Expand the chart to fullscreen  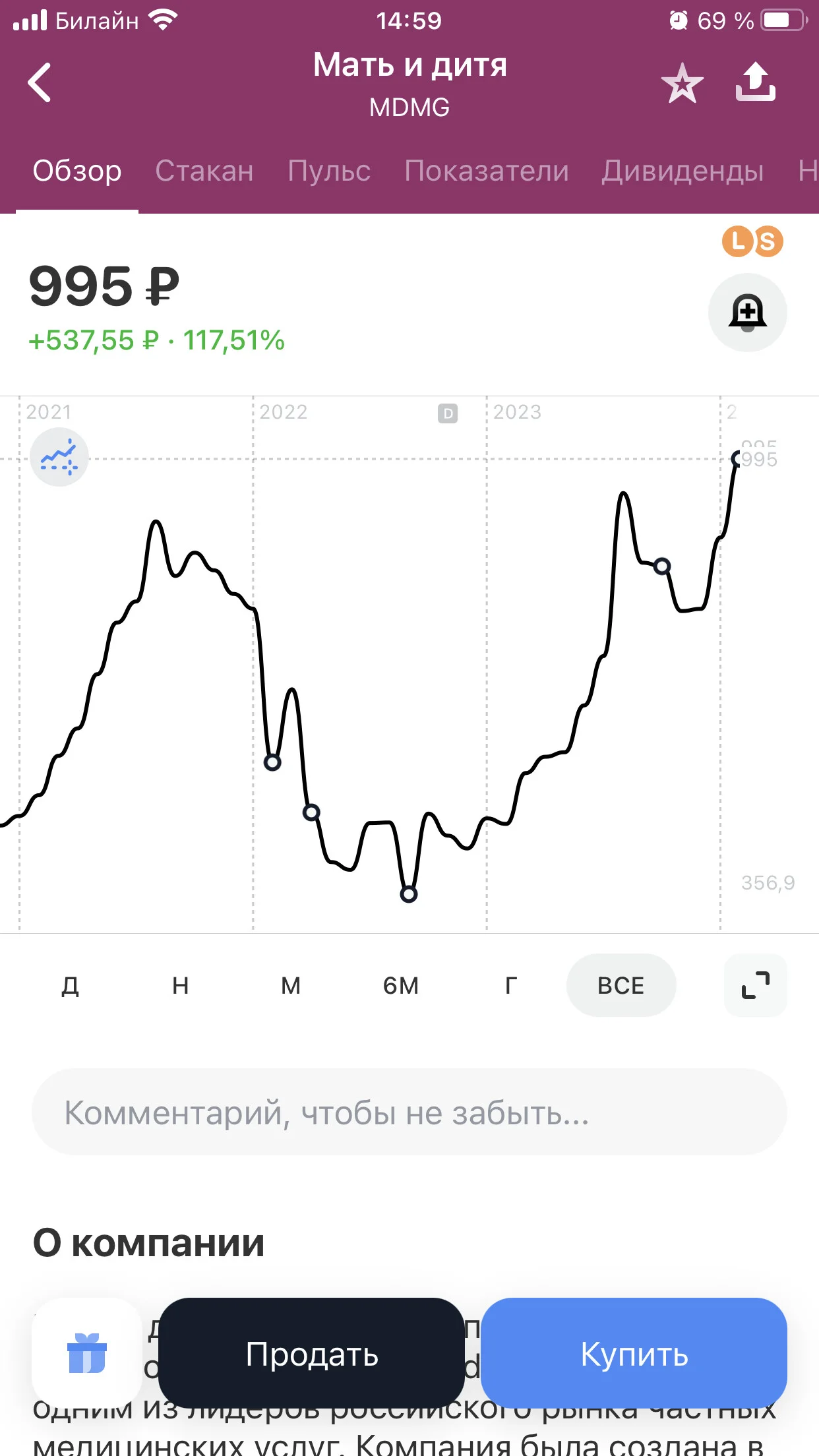pyautogui.click(x=756, y=985)
